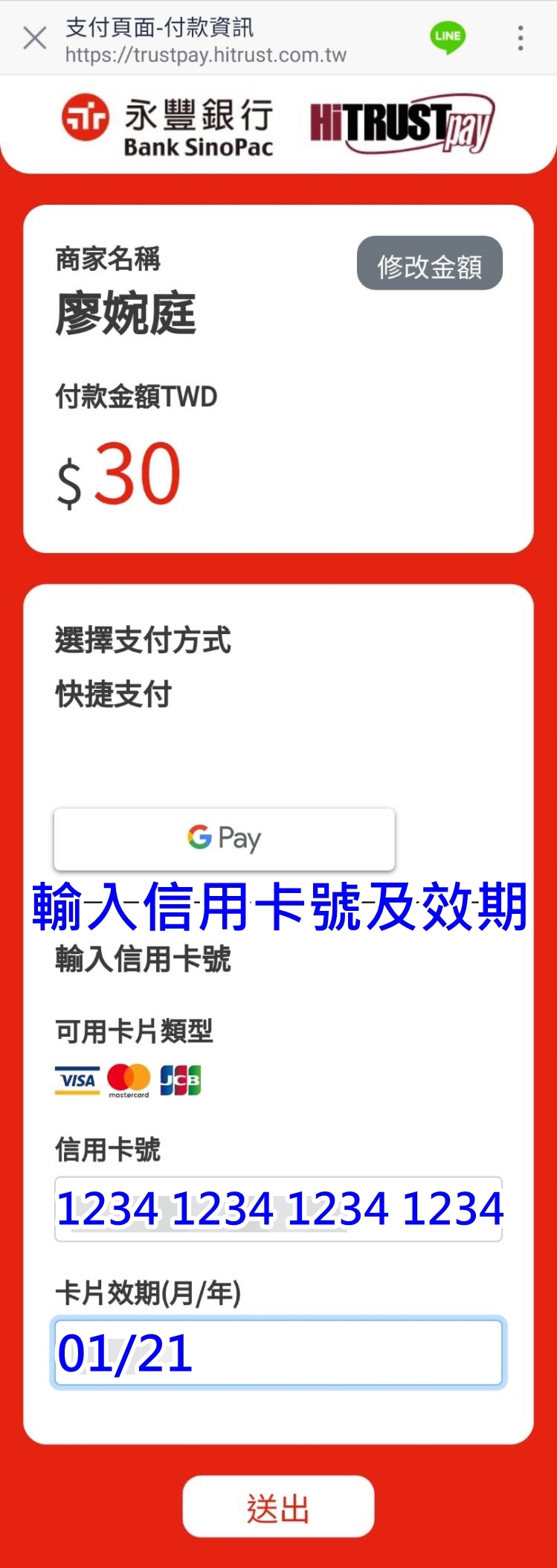Viewport: 557px width, 1568px height.
Task: Pay with Google Pay
Action: (x=224, y=839)
